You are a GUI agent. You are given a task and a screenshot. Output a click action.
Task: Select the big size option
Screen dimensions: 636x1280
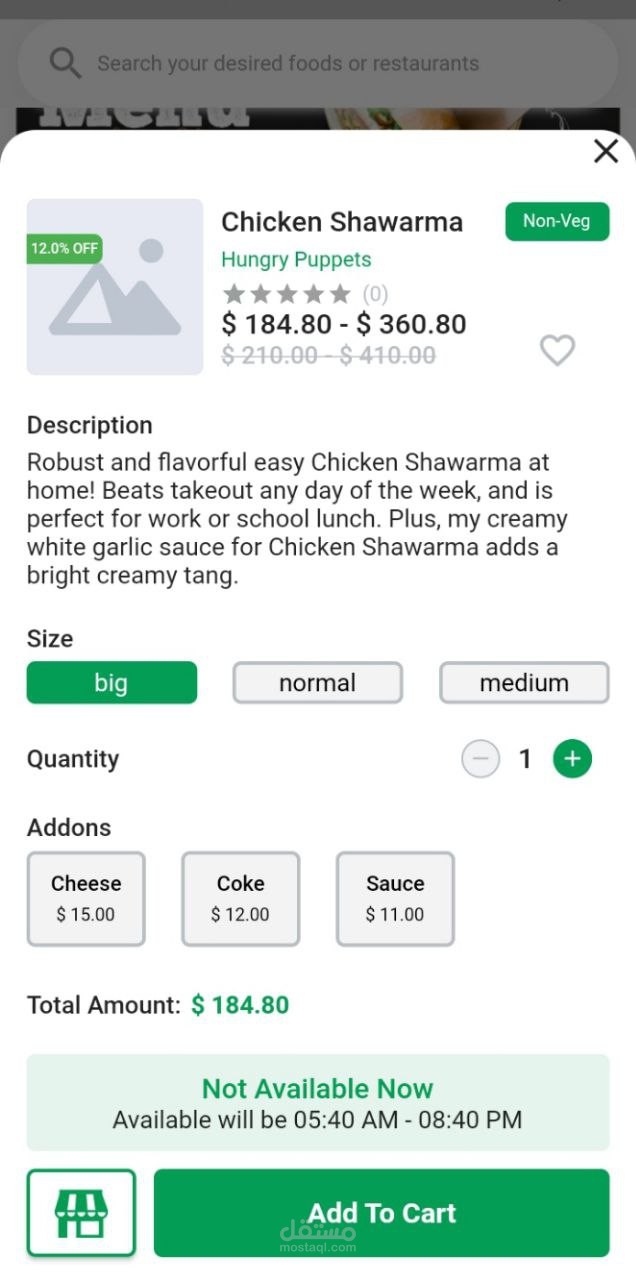coord(112,683)
